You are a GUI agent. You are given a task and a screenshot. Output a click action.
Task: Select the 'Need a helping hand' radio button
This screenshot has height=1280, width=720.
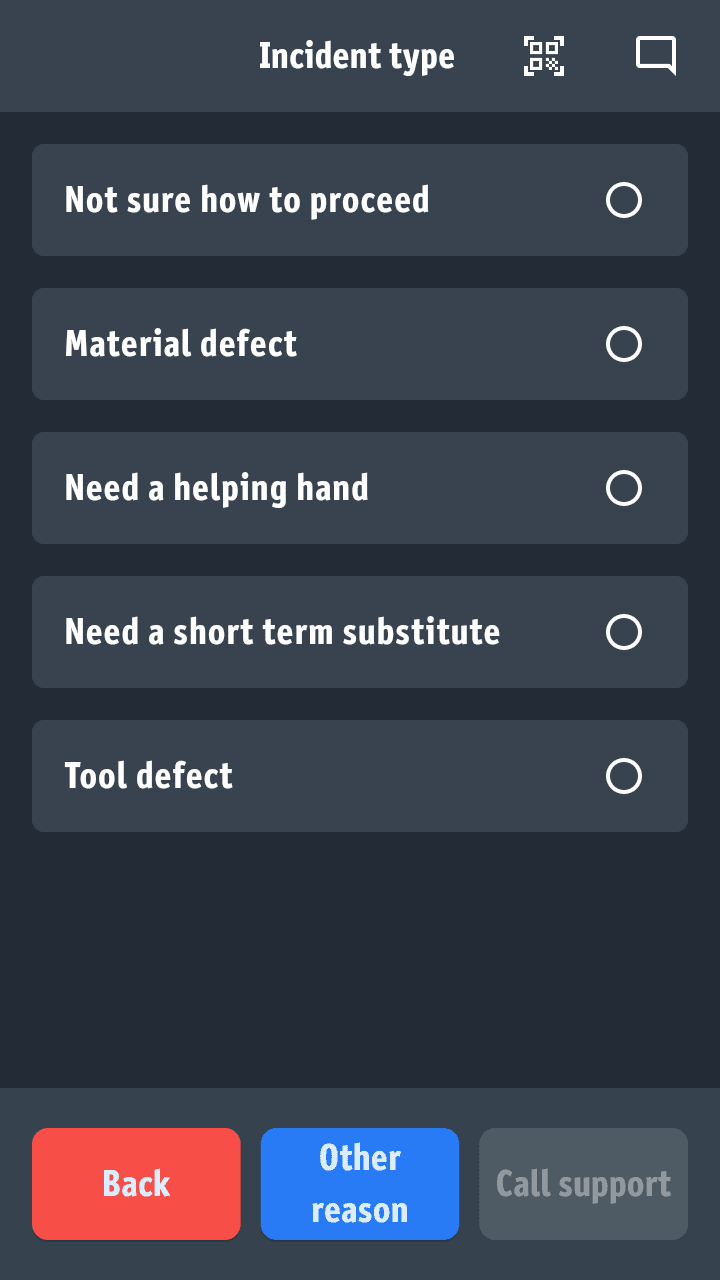pos(624,488)
